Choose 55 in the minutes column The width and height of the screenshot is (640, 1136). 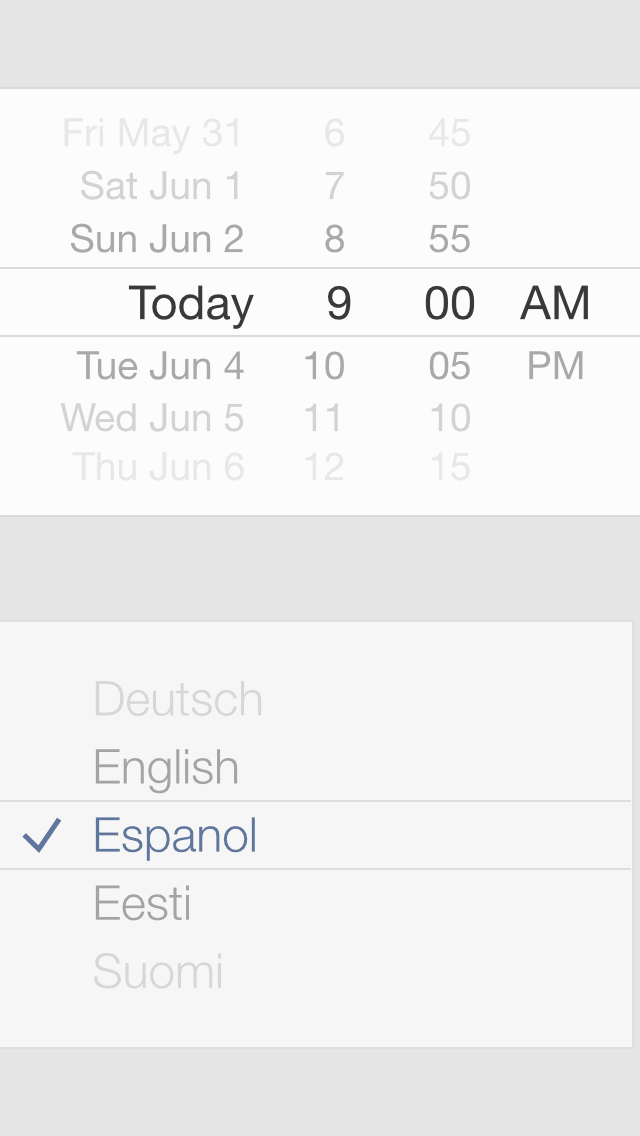pyautogui.click(x=449, y=238)
